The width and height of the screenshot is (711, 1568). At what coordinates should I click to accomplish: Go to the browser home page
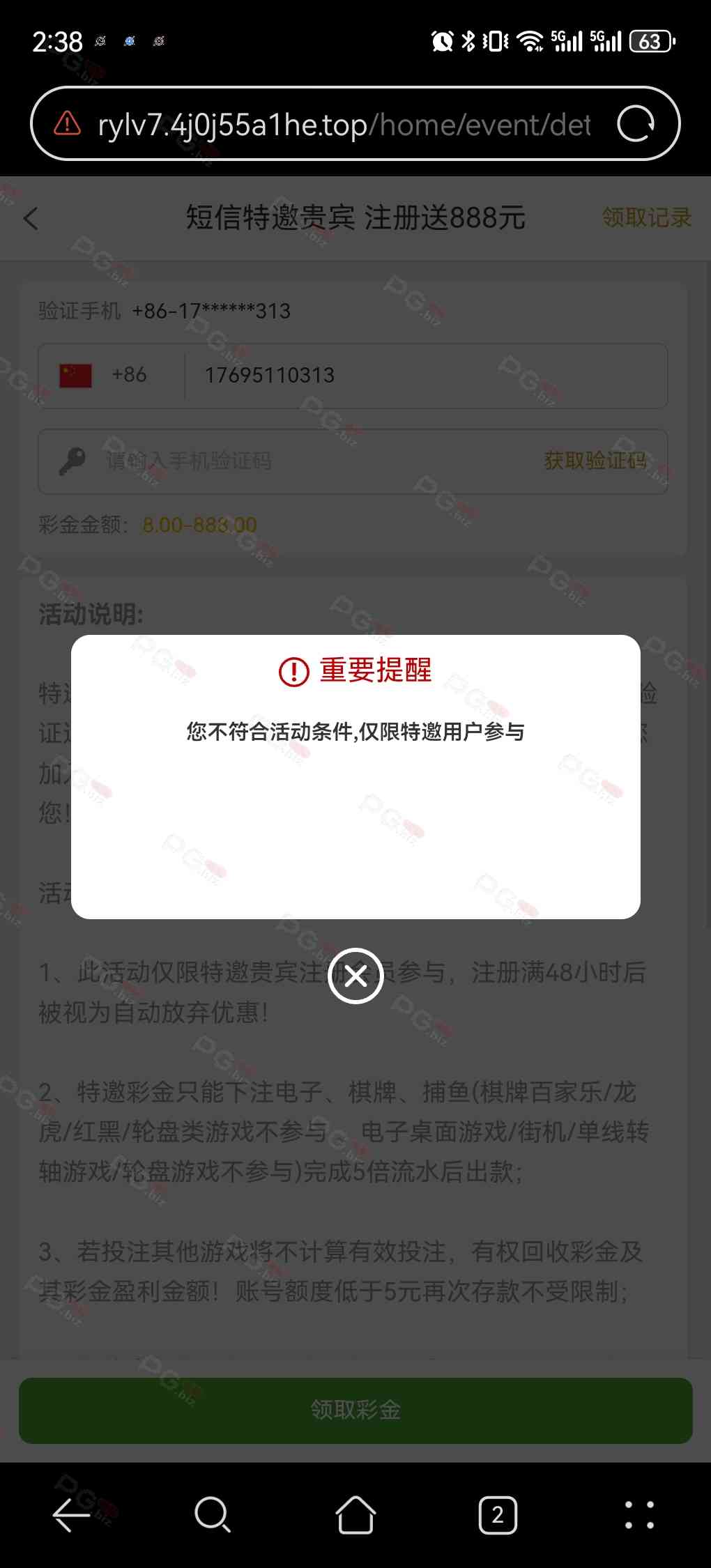(x=355, y=1515)
